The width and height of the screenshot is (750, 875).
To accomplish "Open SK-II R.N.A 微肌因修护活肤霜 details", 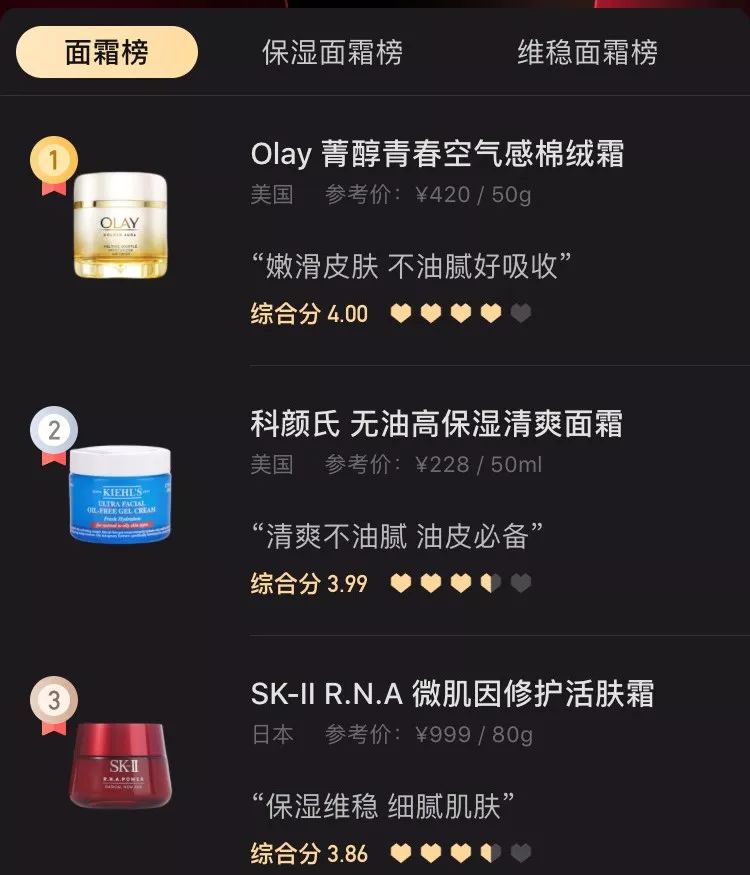I will pos(452,694).
